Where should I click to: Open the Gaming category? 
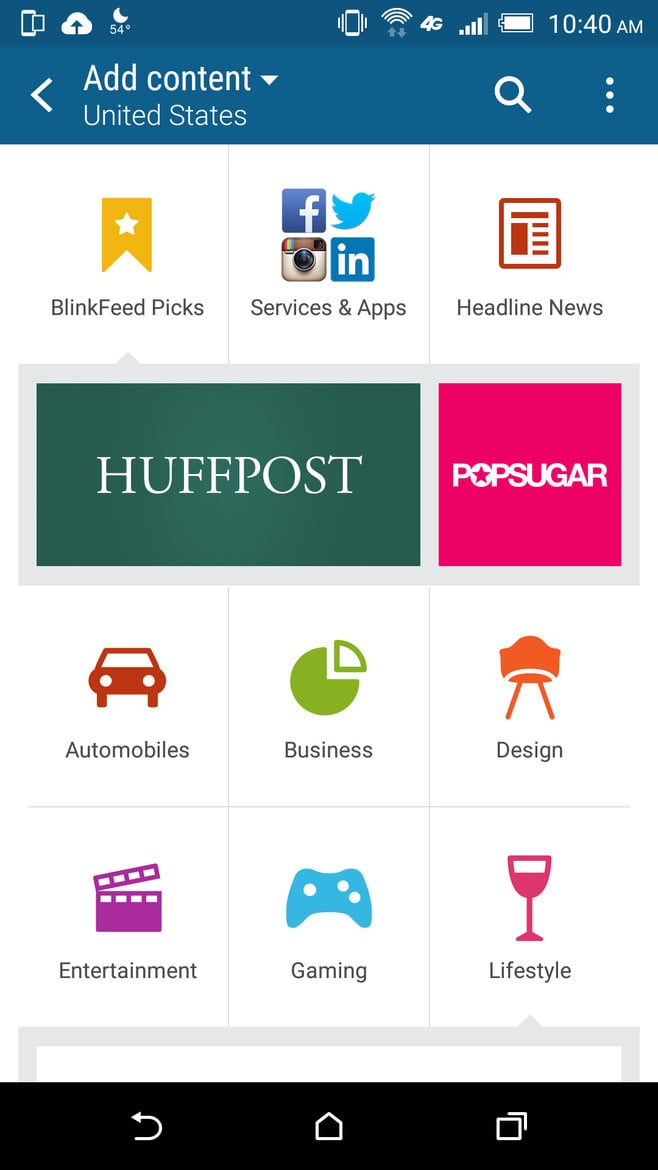point(328,918)
